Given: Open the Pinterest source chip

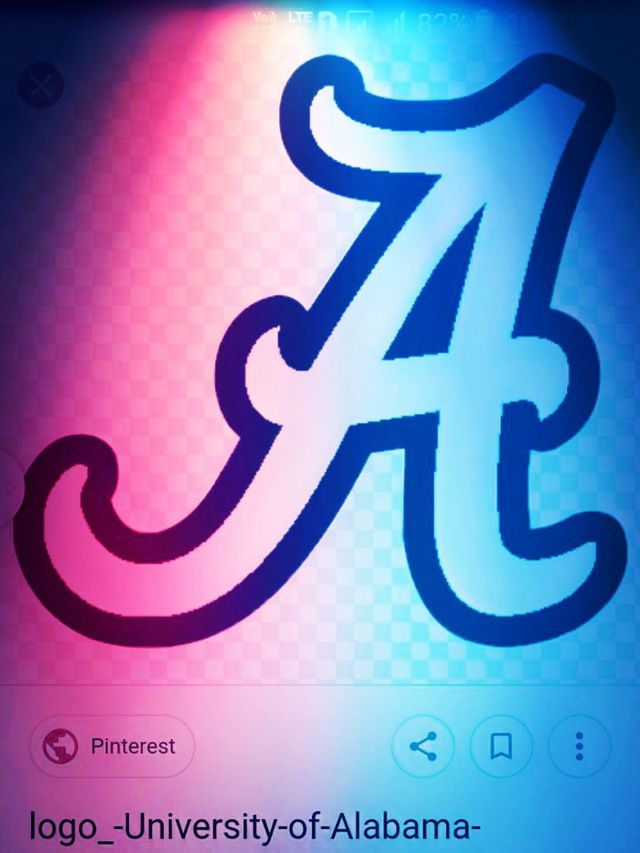Looking at the screenshot, I should coord(112,746).
